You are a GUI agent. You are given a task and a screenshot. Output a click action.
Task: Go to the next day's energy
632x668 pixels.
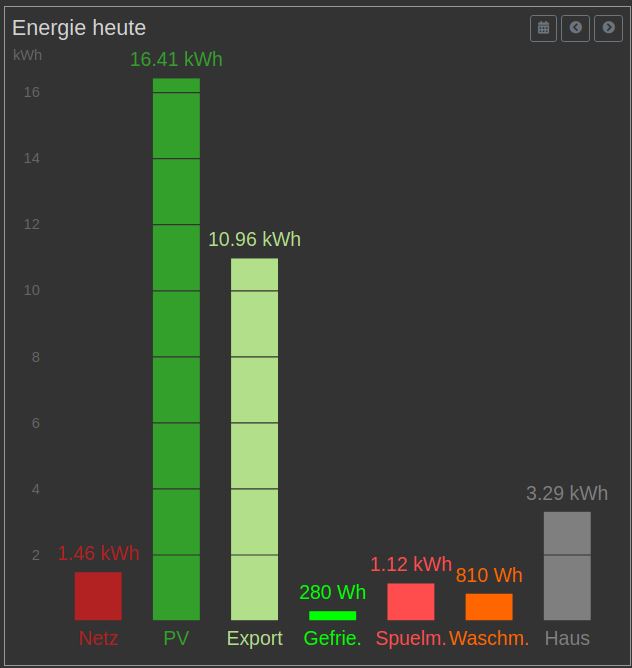608,28
